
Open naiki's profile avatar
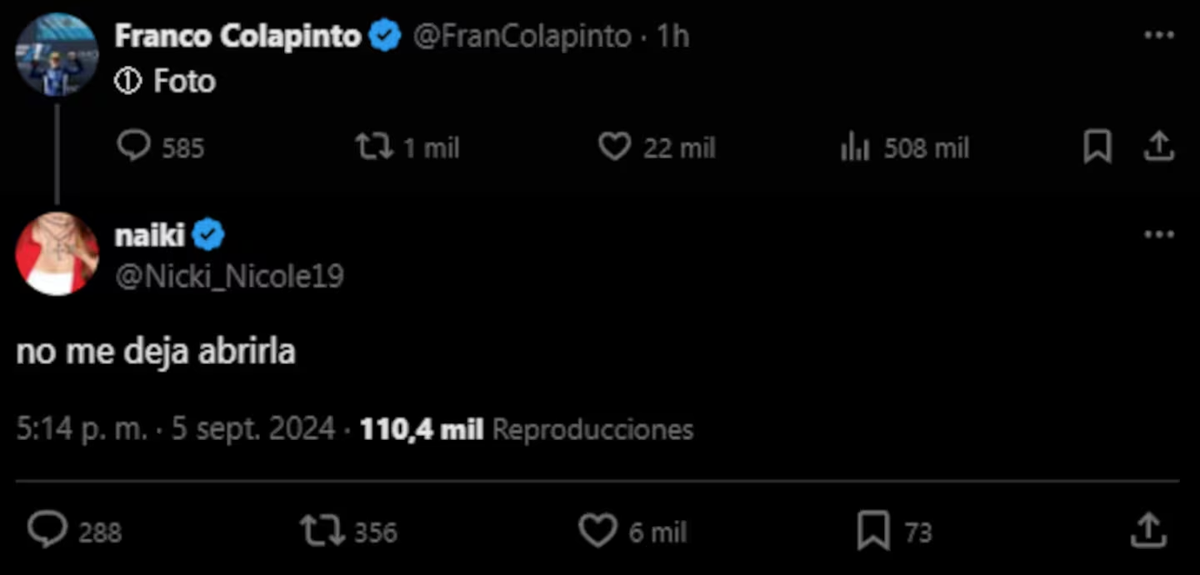[x=57, y=254]
